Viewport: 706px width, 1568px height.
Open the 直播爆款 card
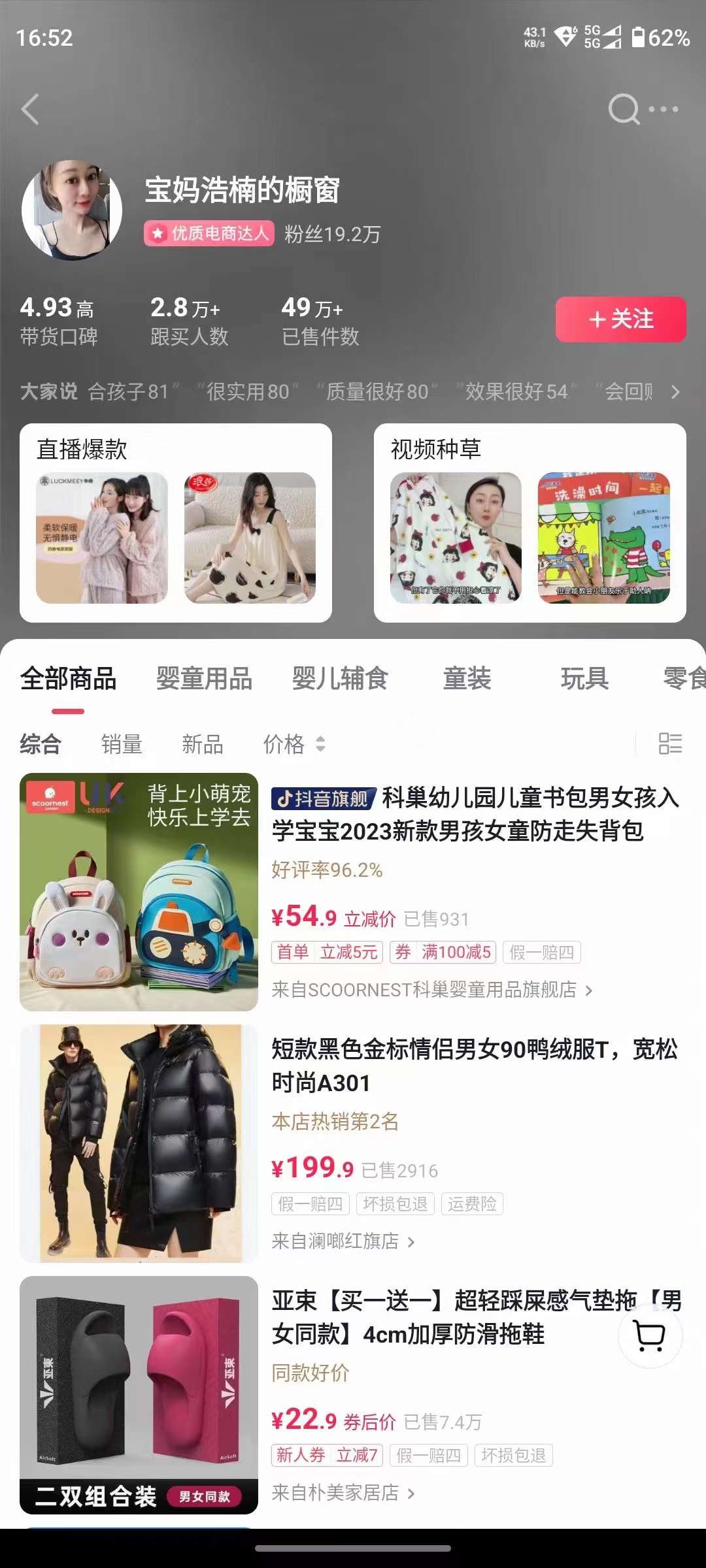[x=176, y=523]
